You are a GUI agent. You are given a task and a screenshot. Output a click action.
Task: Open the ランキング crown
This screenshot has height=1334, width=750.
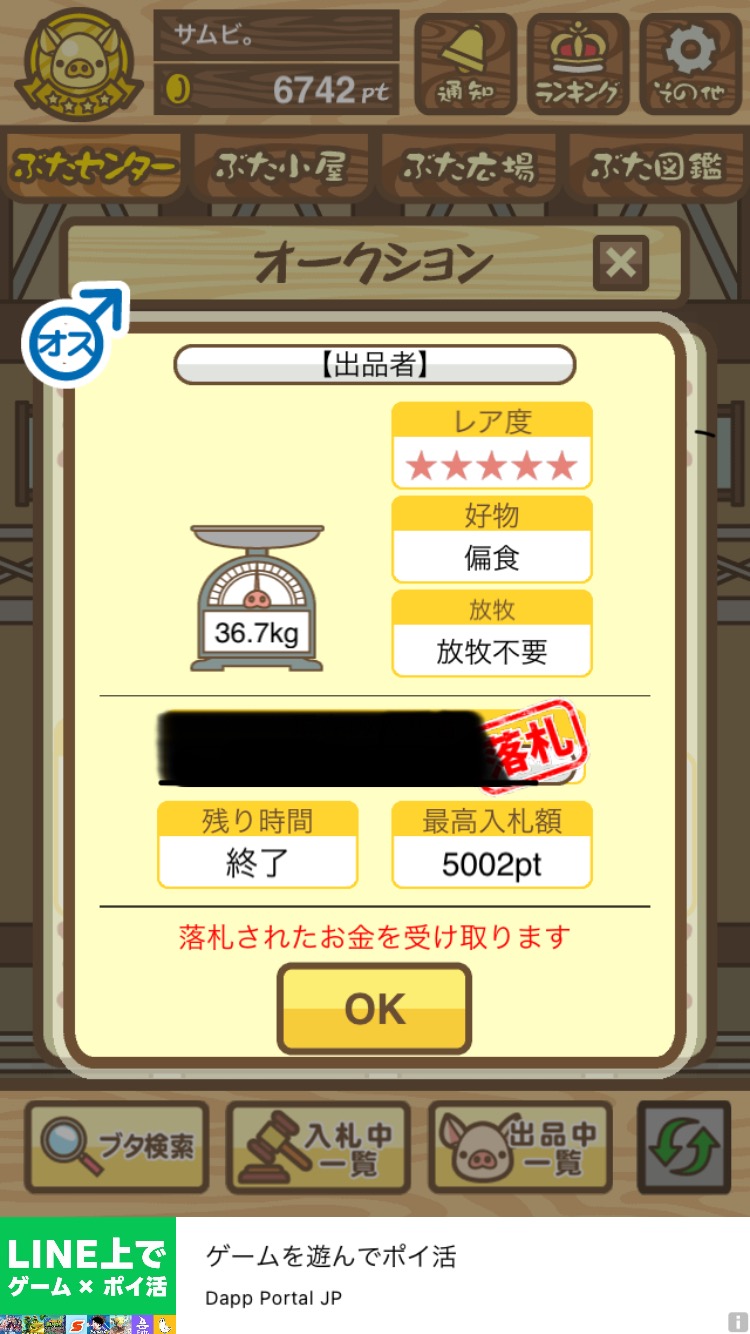[578, 64]
